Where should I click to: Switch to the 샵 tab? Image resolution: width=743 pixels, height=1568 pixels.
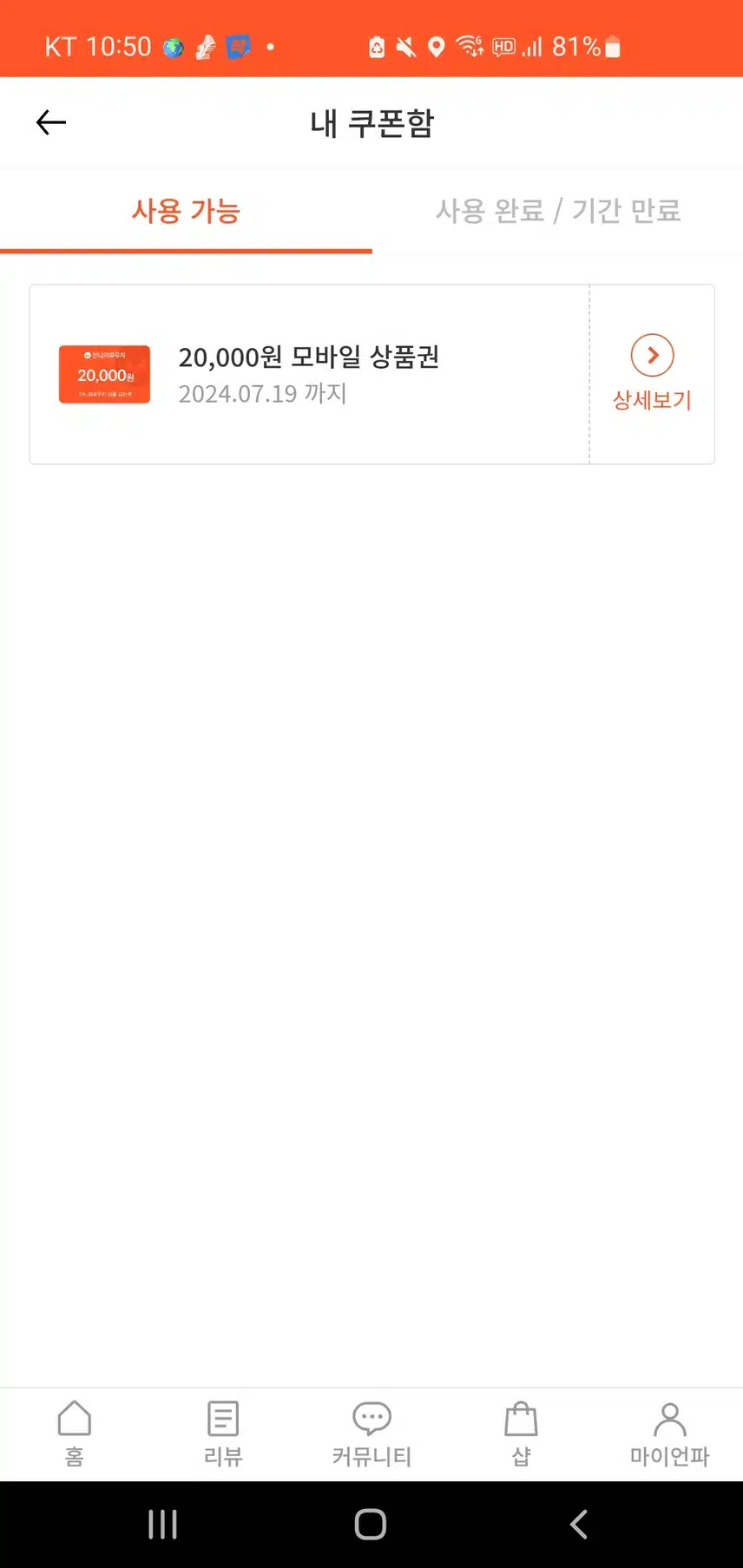(x=521, y=1434)
